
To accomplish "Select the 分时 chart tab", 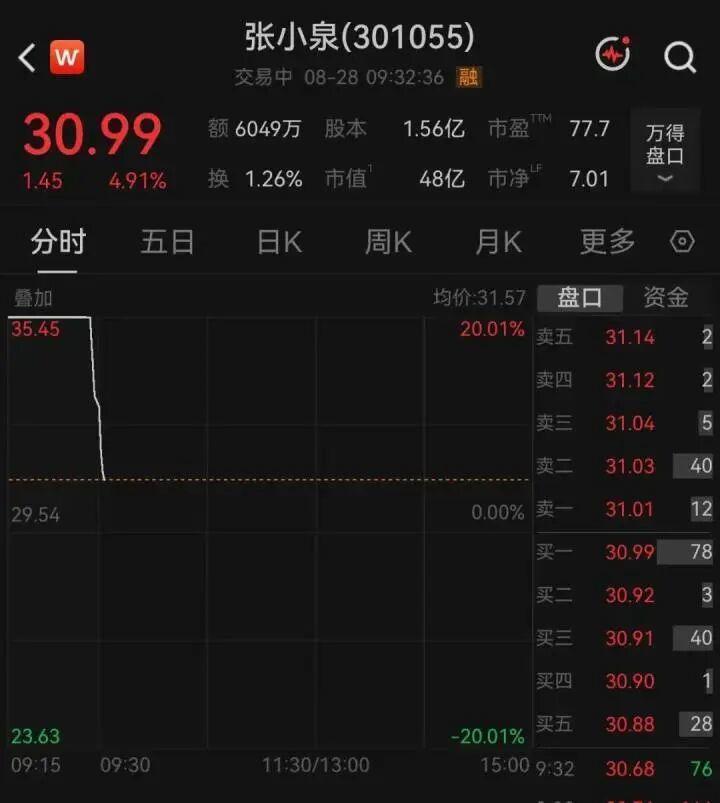I will [58, 242].
